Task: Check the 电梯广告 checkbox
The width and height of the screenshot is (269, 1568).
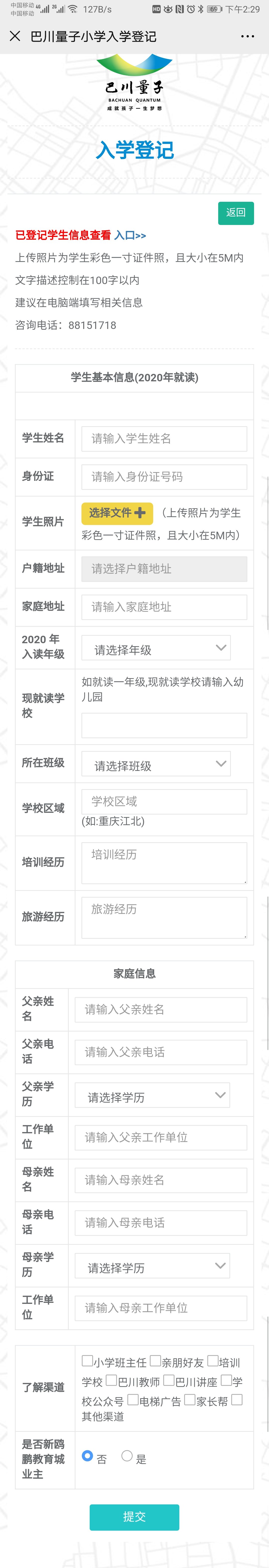Action: [133, 1399]
